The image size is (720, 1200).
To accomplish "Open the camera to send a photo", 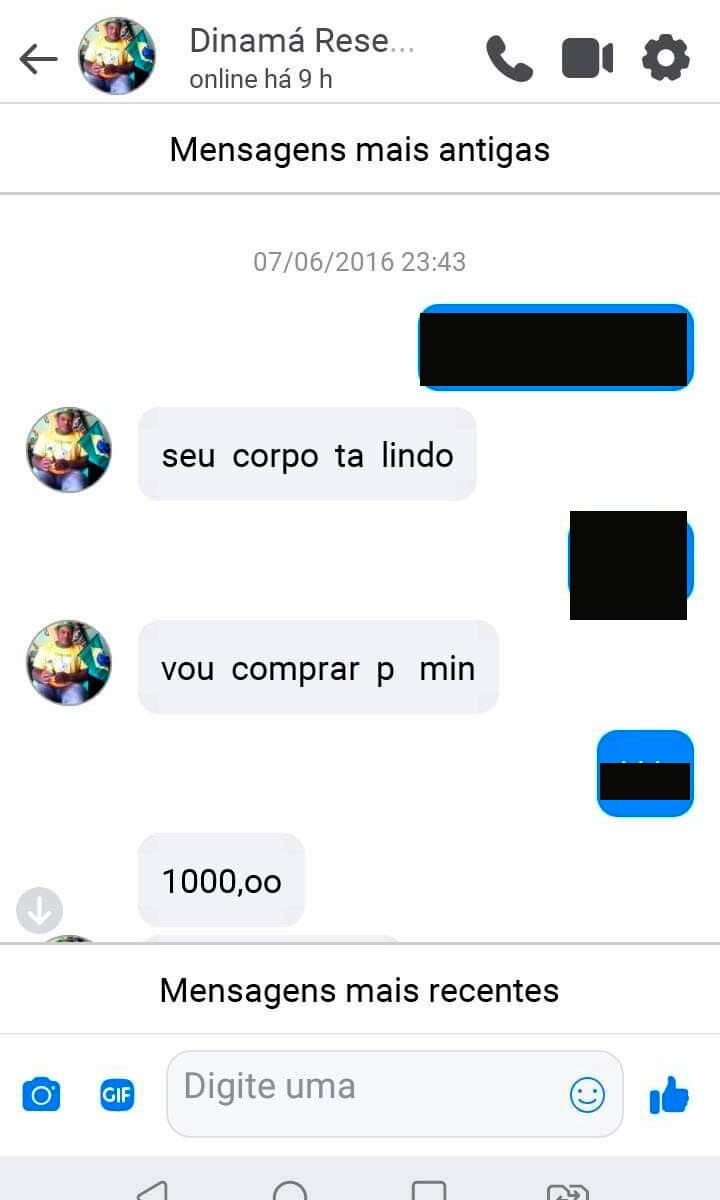I will (41, 1095).
